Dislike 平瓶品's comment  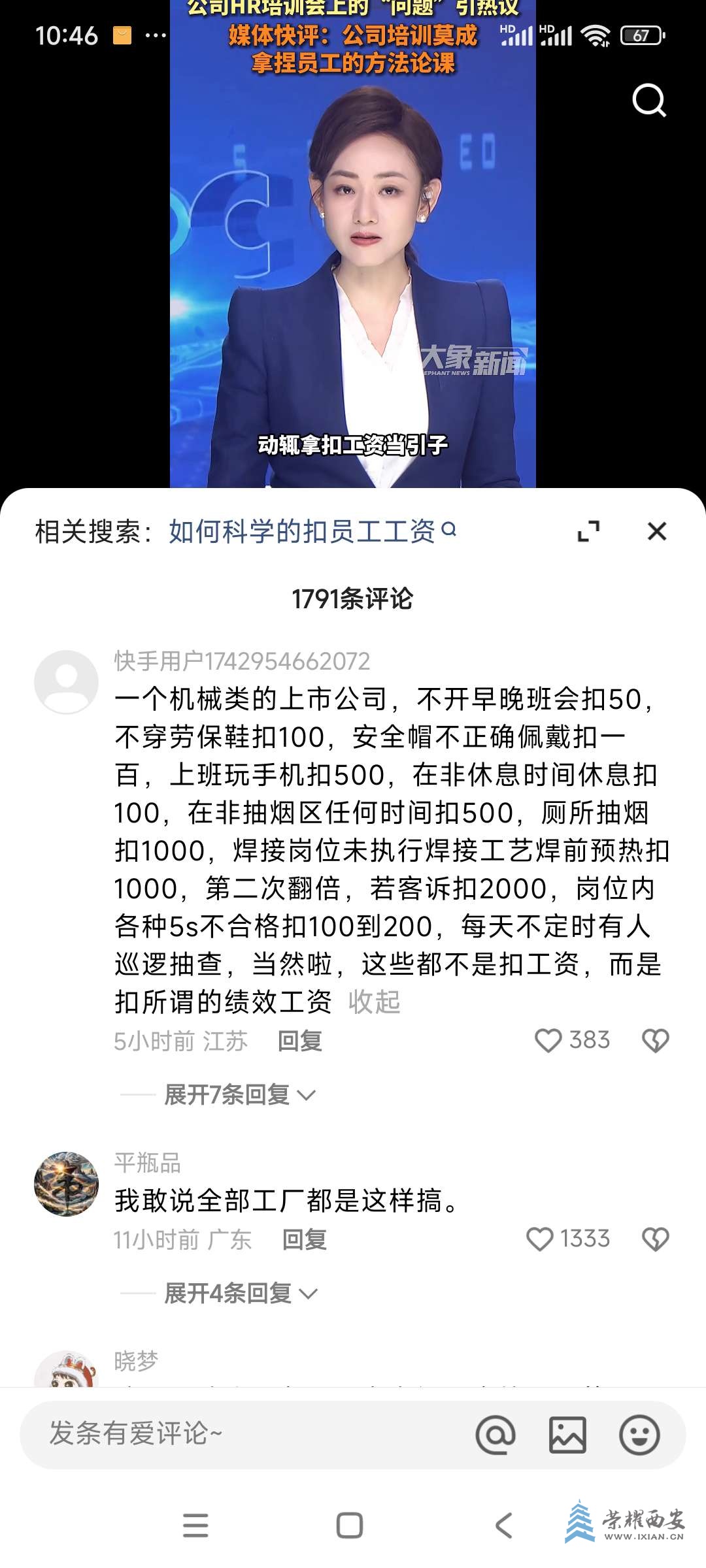655,1239
